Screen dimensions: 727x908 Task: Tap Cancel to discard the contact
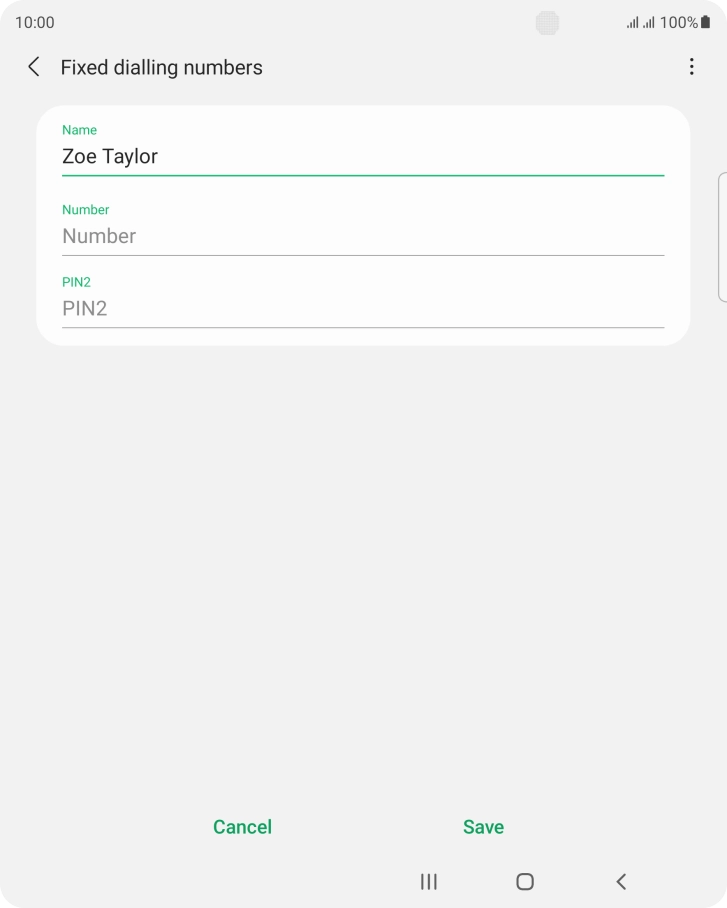tap(241, 827)
